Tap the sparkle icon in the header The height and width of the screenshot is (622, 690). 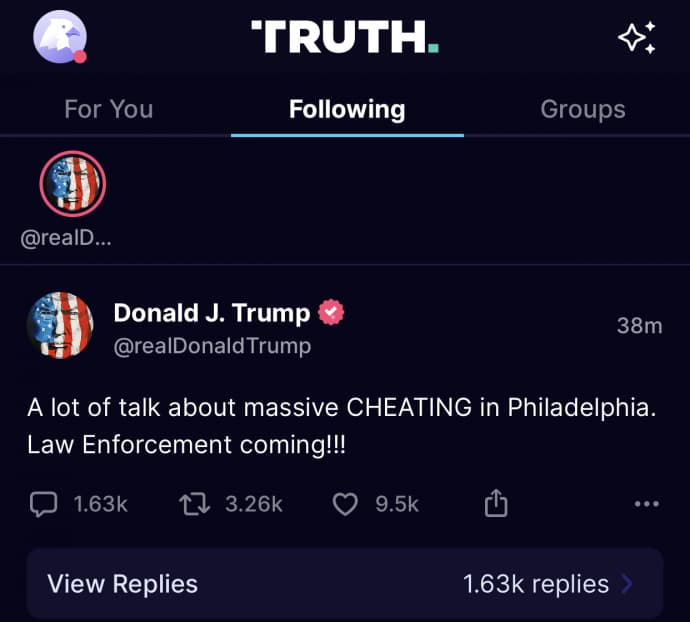[636, 38]
